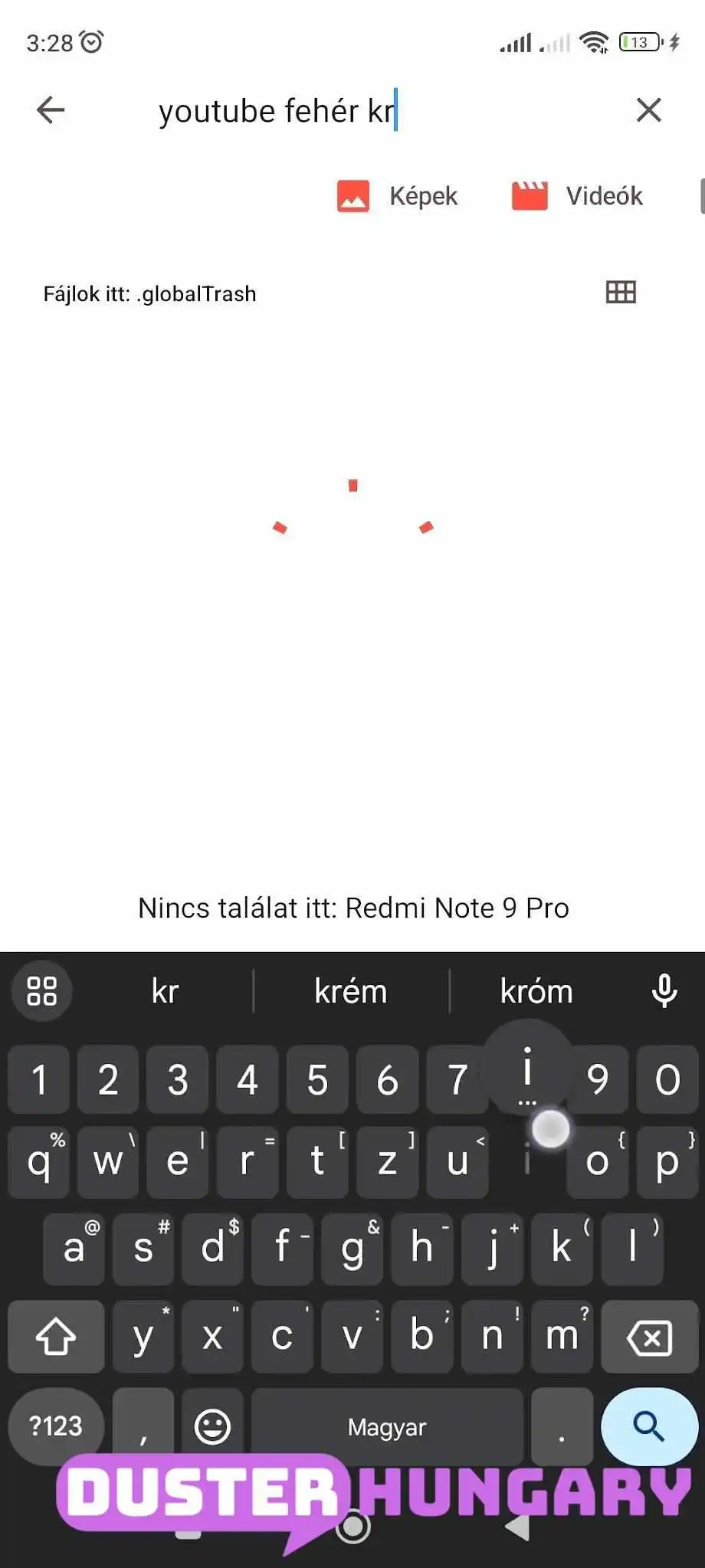
Task: Filter results by Képek chip
Action: [397, 196]
